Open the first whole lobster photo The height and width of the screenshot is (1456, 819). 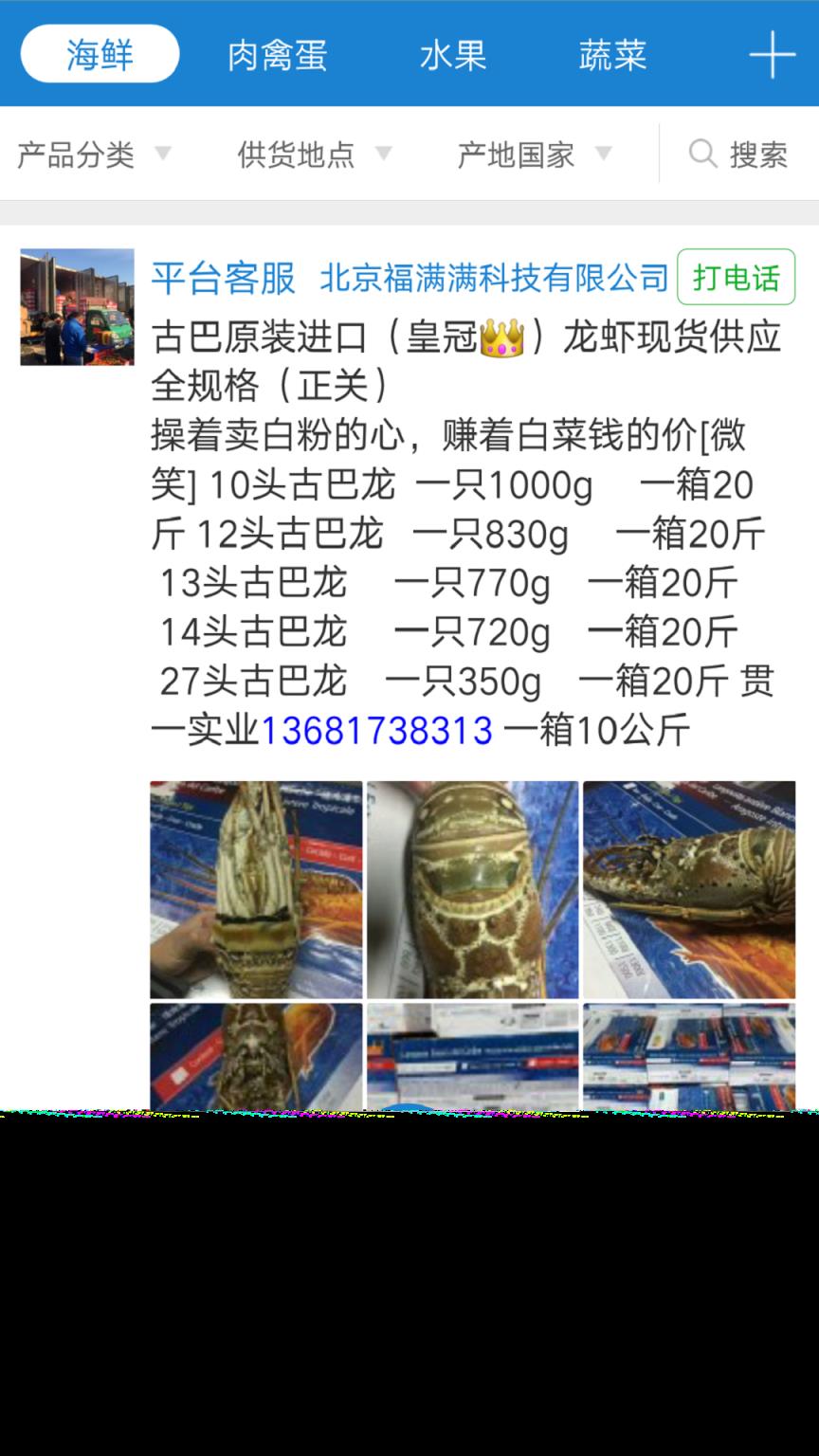point(254,888)
